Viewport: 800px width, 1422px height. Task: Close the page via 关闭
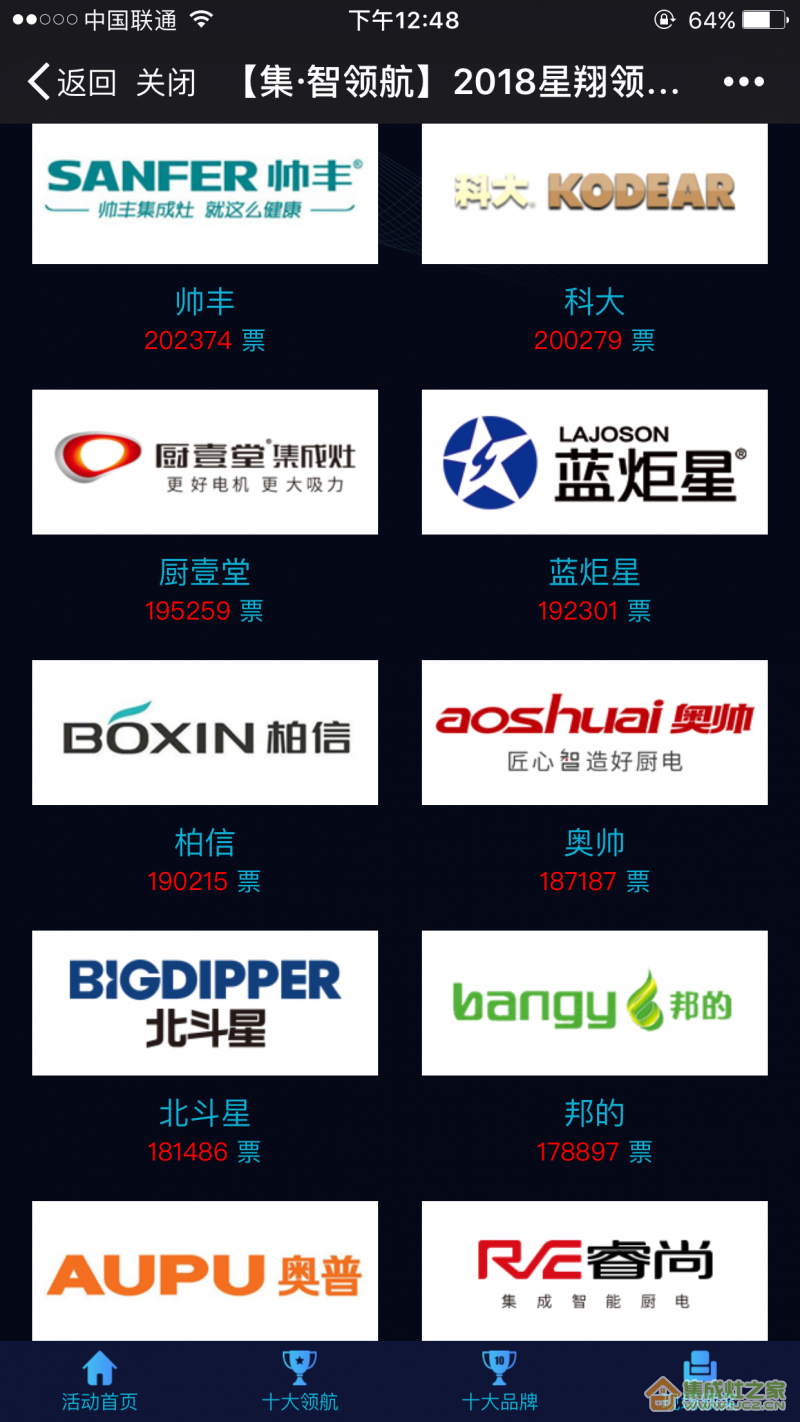pos(165,82)
